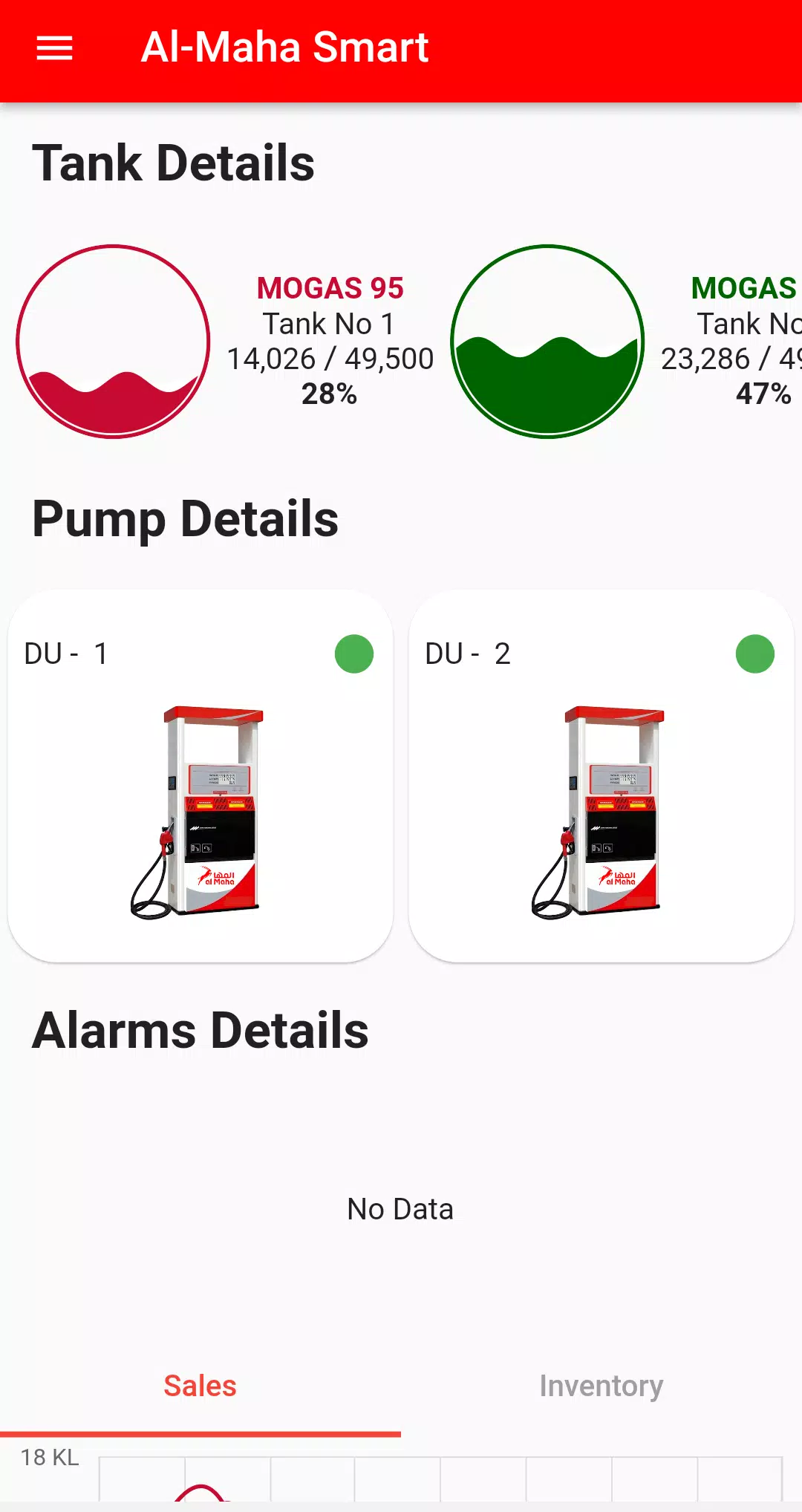Open the hamburger navigation menu
802x1512 pixels.
pos(54,48)
